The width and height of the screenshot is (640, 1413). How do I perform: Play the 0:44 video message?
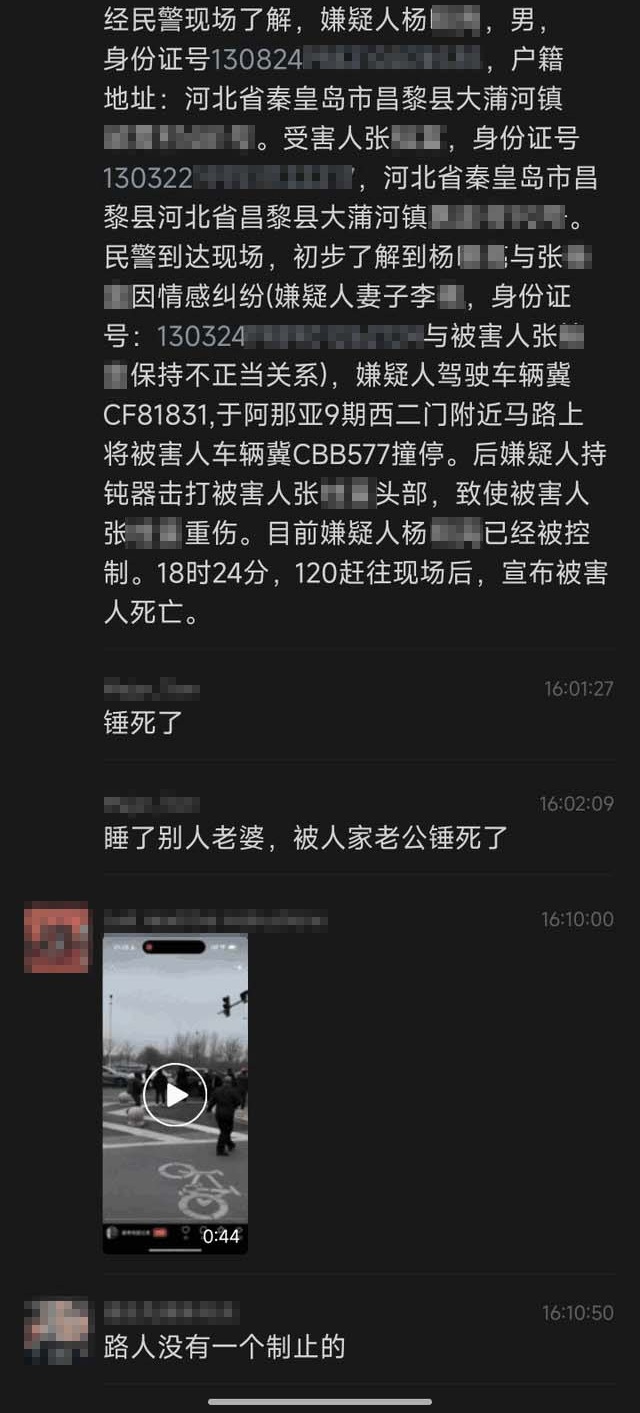pyautogui.click(x=175, y=1093)
